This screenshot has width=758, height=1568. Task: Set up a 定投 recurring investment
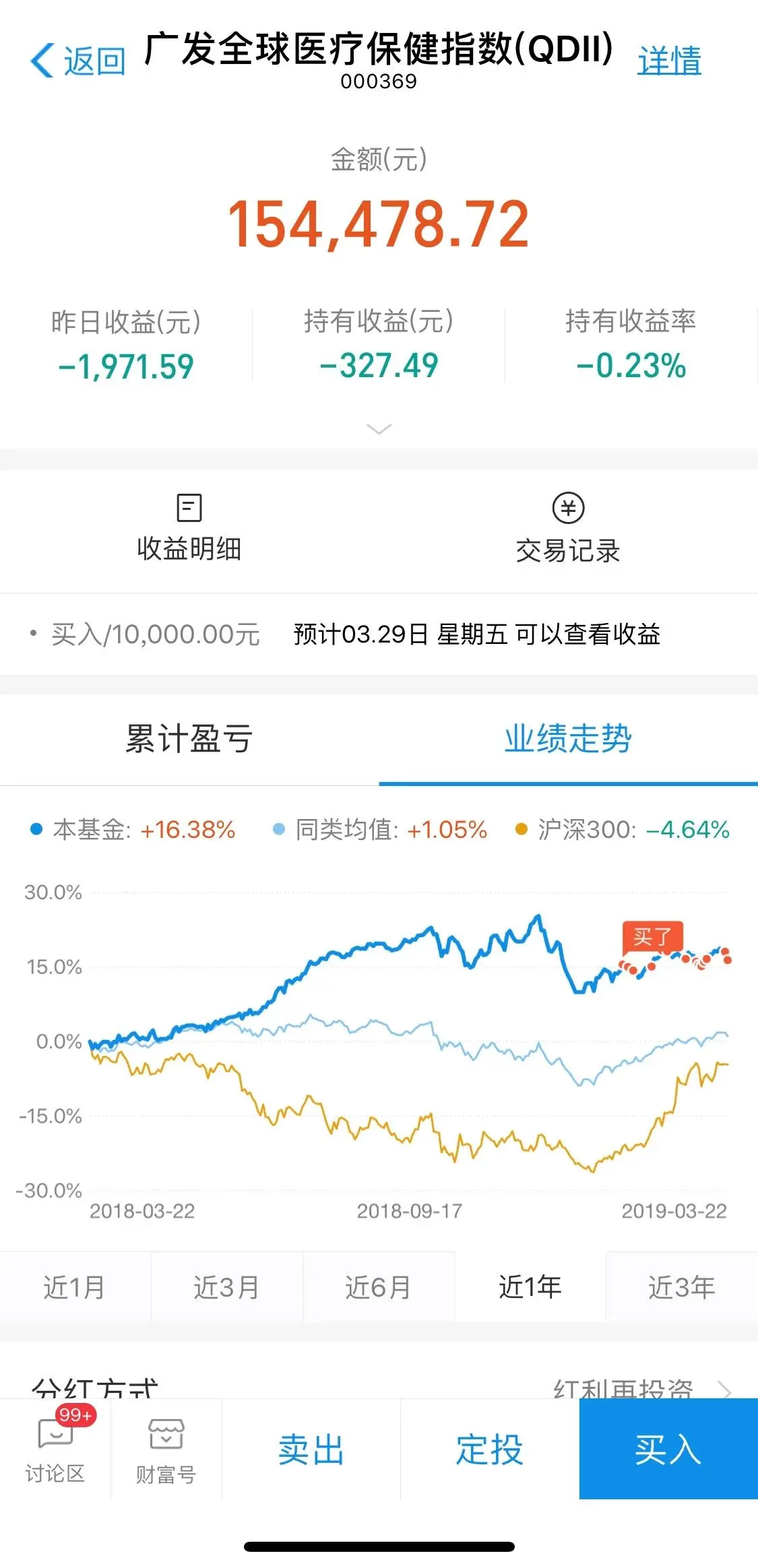(490, 1449)
